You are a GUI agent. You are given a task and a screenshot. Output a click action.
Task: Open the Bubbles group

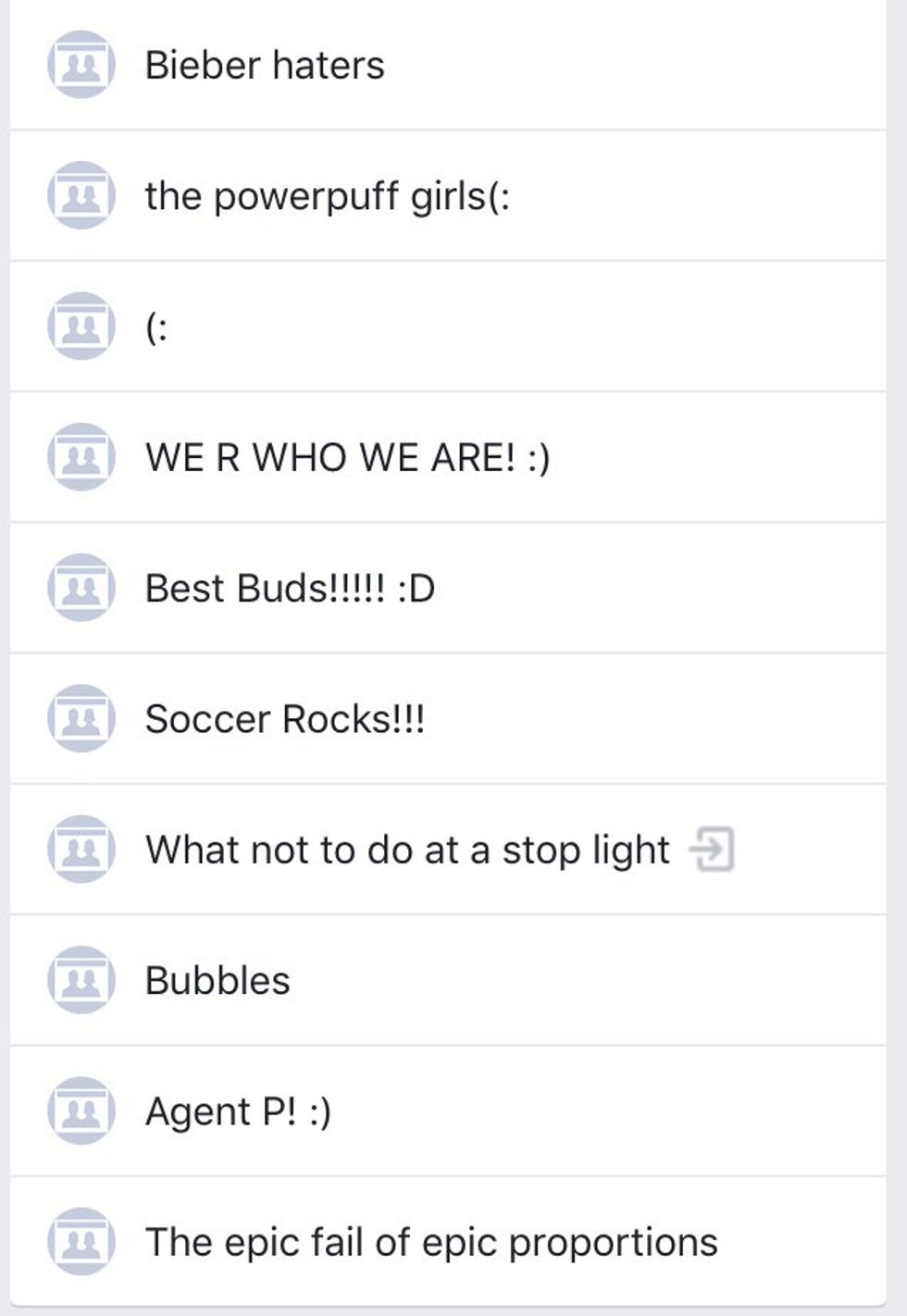click(217, 981)
